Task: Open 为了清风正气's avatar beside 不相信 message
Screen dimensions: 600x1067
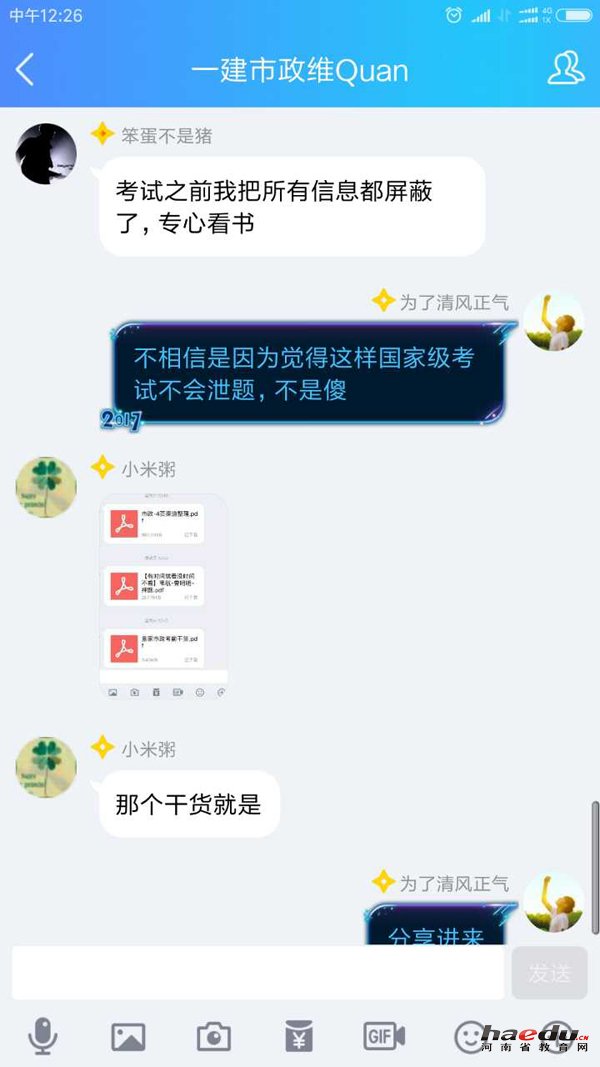Action: pos(553,321)
